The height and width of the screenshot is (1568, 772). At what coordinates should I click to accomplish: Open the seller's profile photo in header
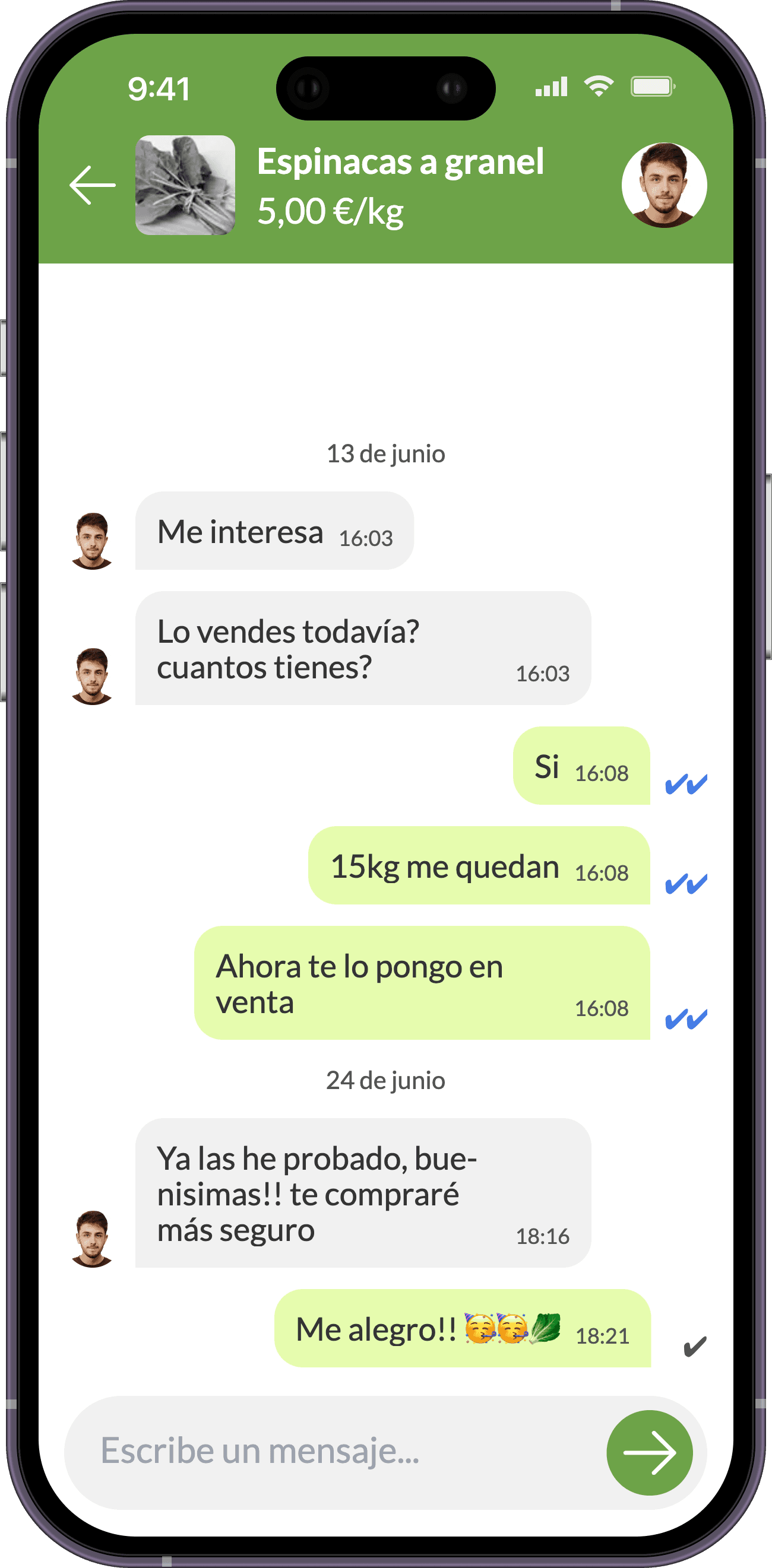665,185
